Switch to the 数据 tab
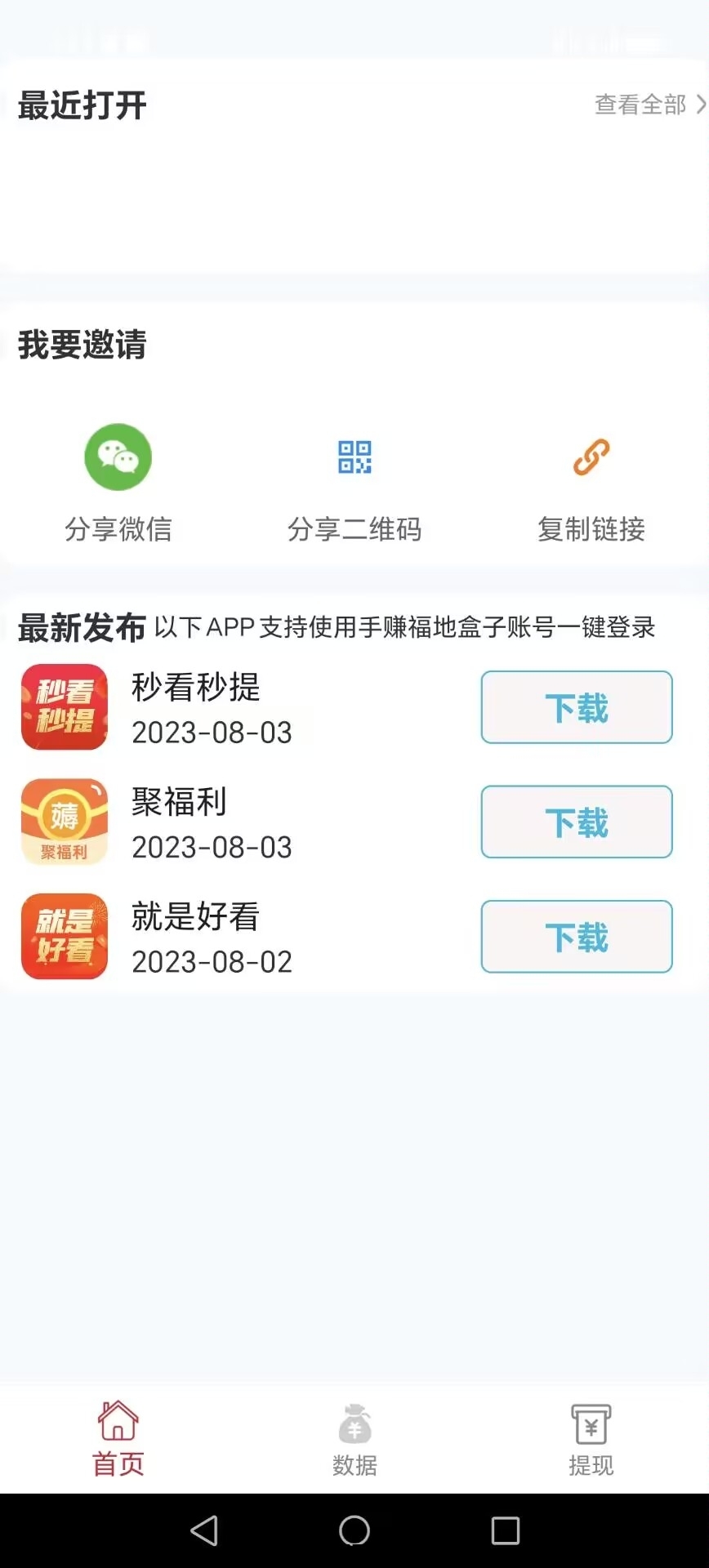Screen dimensions: 709x1568 [354, 1440]
